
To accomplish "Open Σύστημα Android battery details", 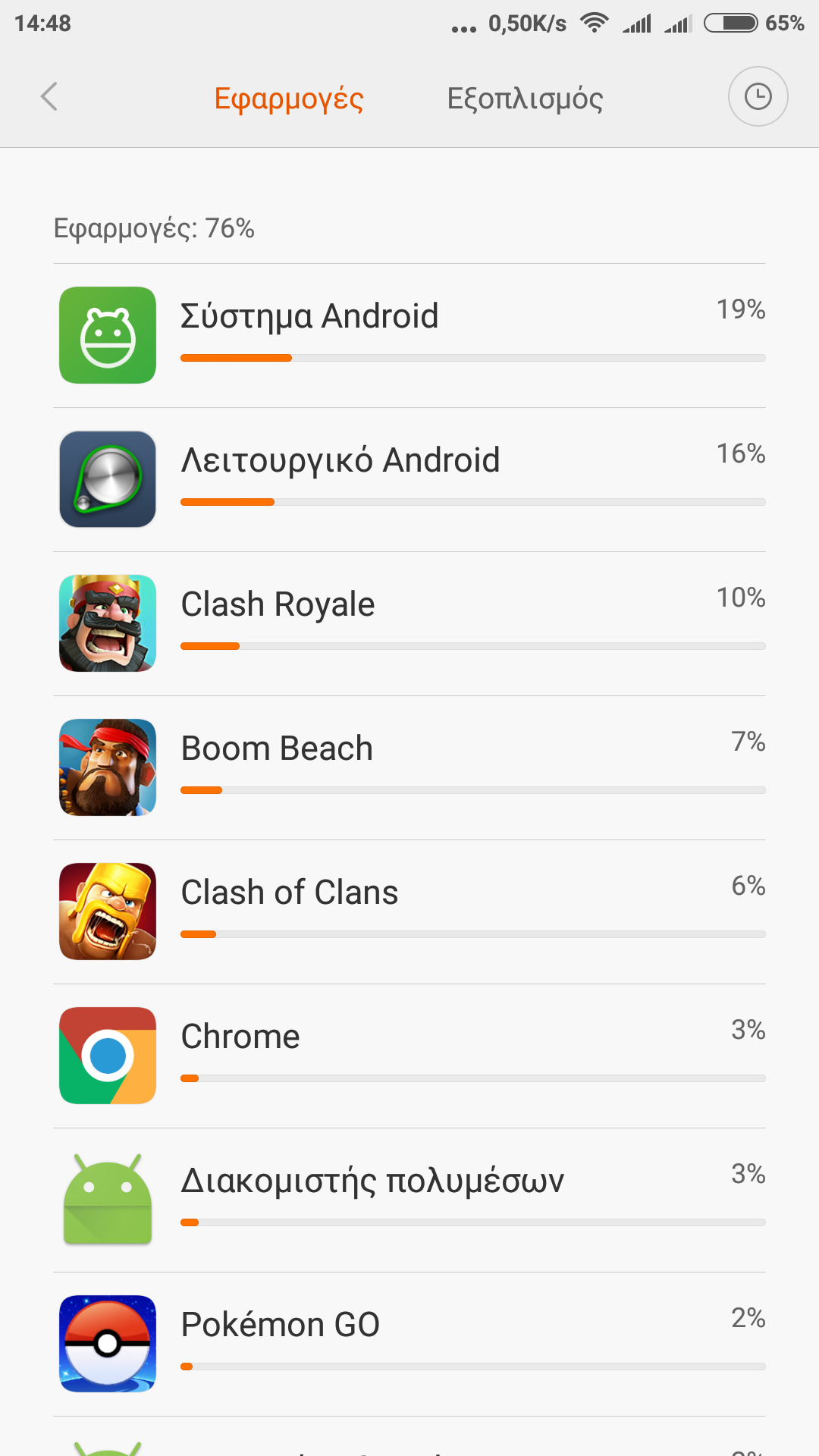I will (x=409, y=335).
